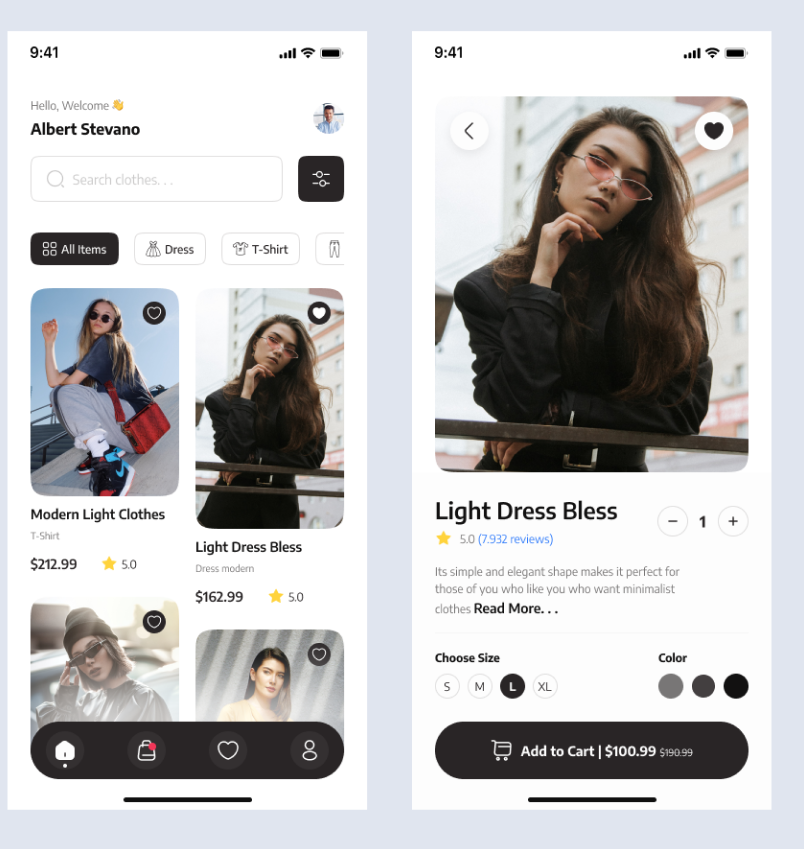804x849 pixels.
Task: Go to the Home tab
Action: tap(65, 750)
